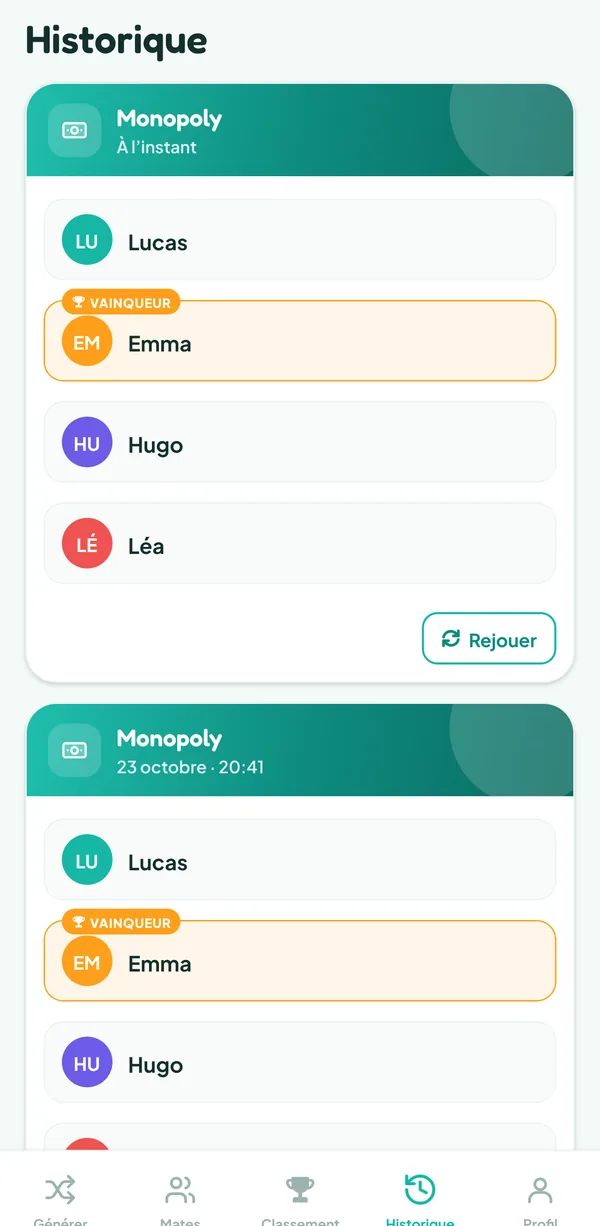Tap the Rejouer button

(489, 639)
